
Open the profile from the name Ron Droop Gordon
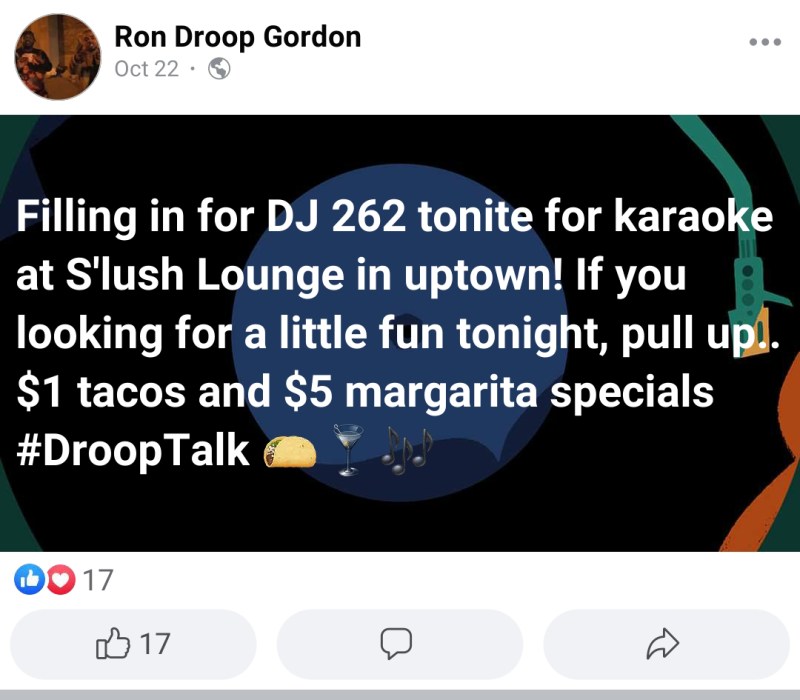[x=237, y=37]
